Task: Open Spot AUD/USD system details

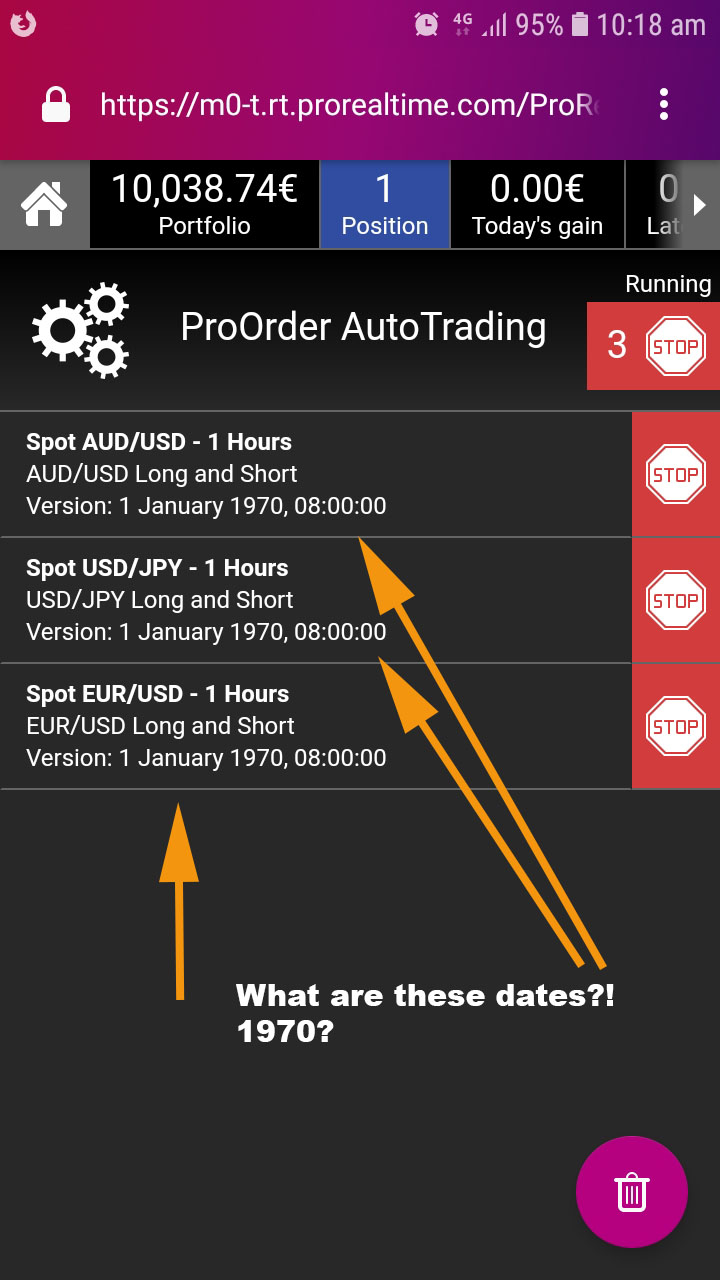Action: pos(300,474)
